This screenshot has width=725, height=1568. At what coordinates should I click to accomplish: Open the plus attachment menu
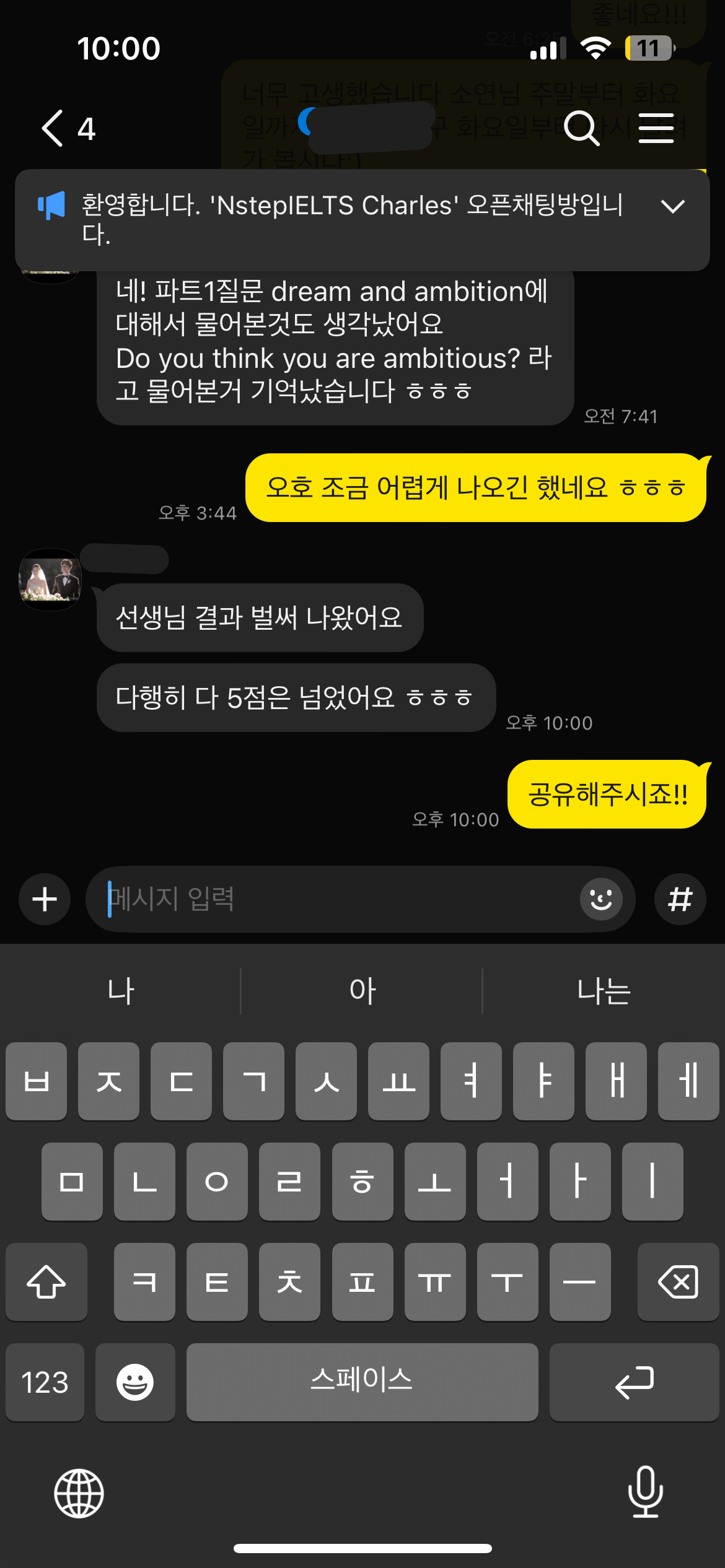45,899
